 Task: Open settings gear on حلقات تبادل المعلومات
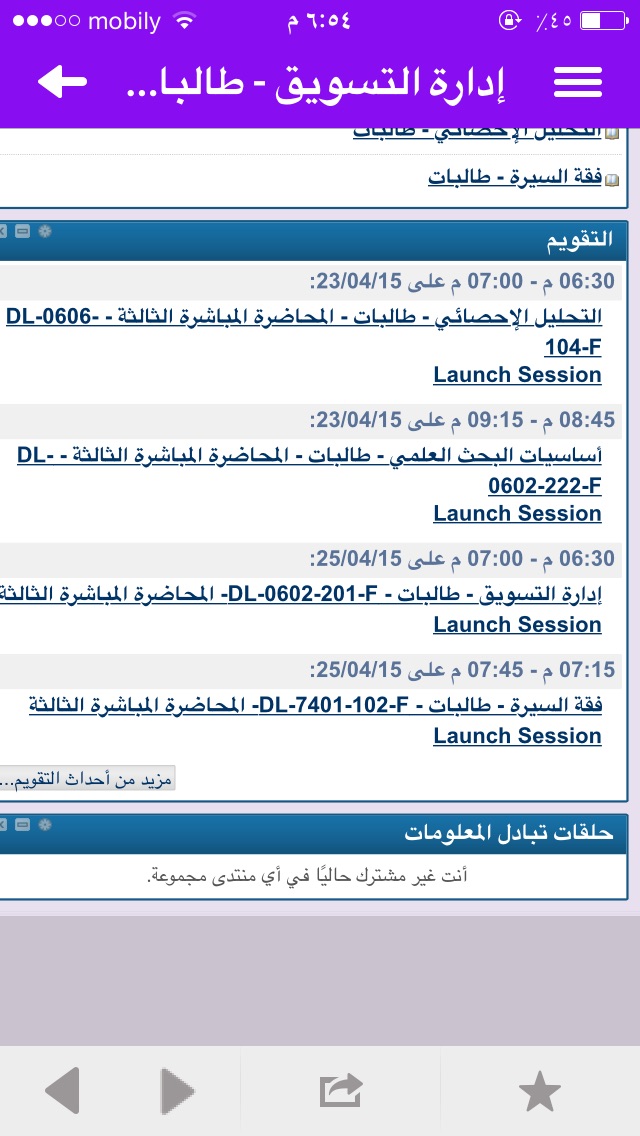tap(45, 824)
